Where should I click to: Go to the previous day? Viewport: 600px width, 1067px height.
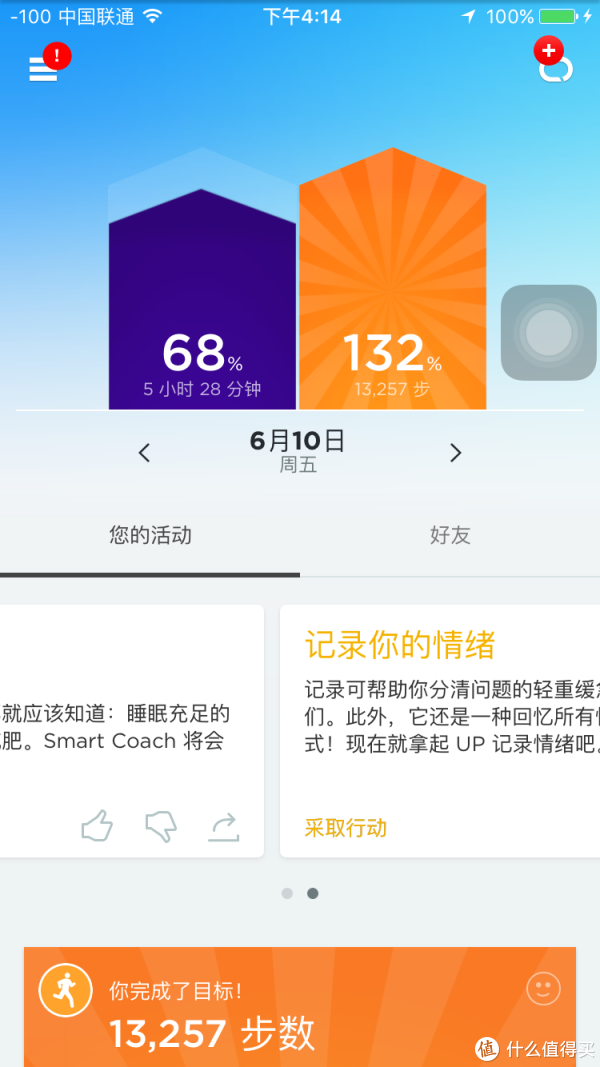click(x=144, y=453)
